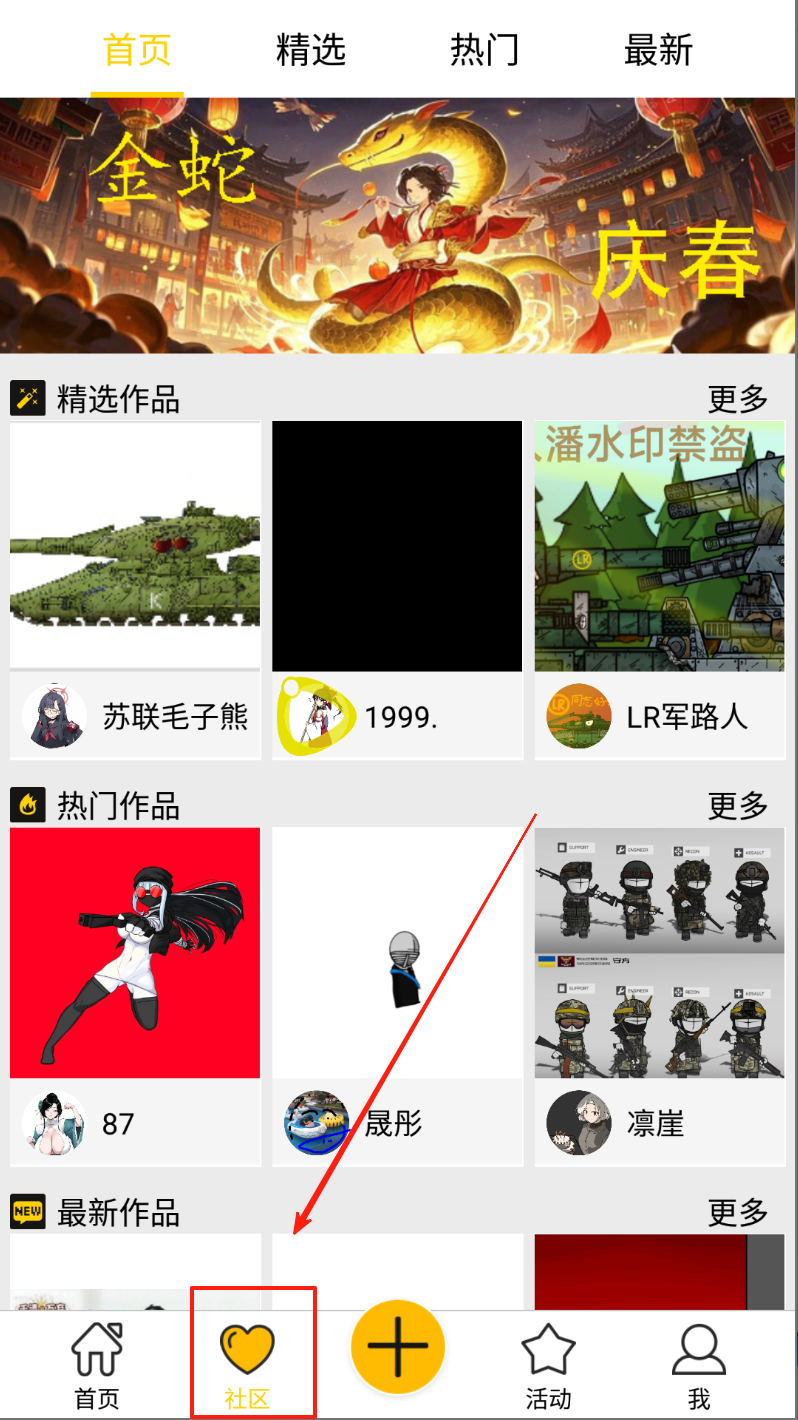Open the red artwork by 87

[135, 952]
